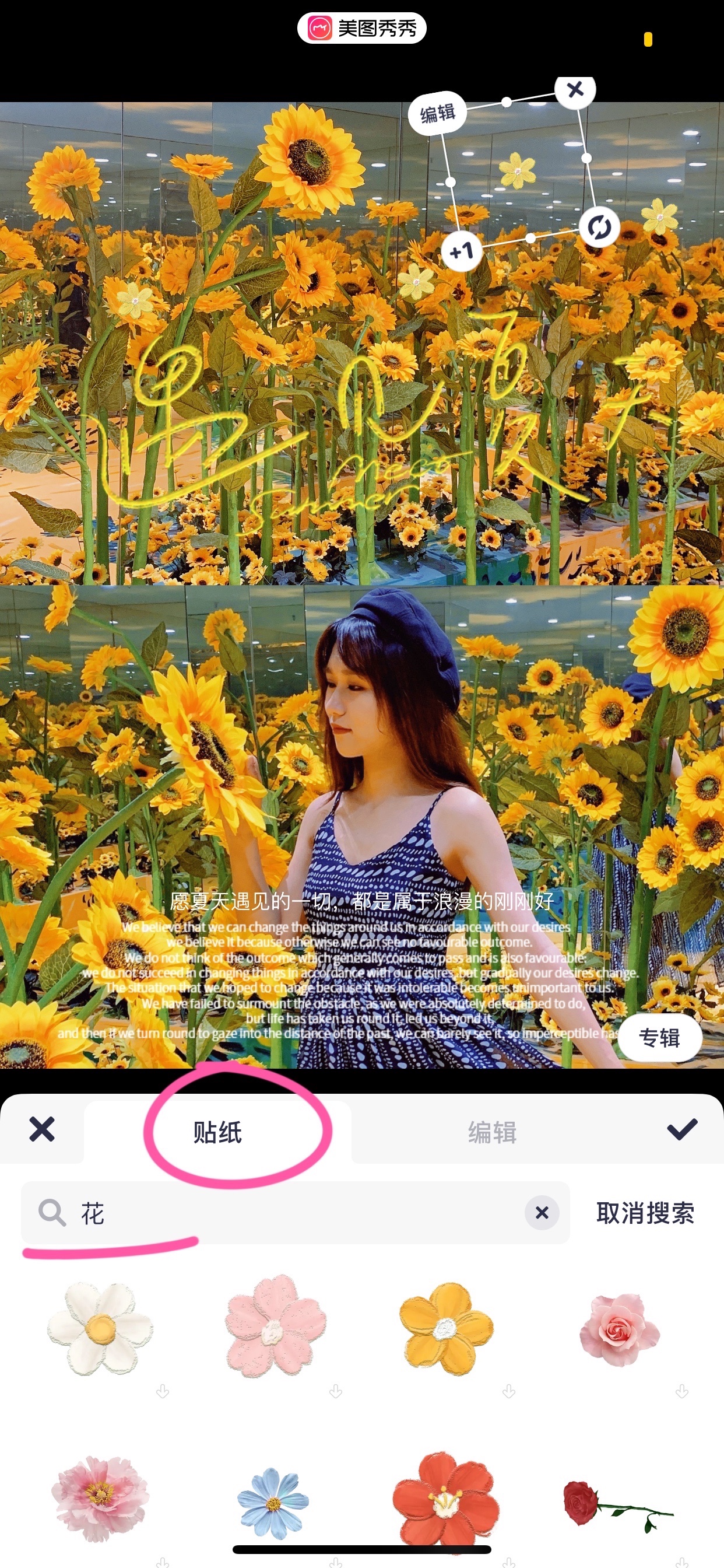Select the pink peony sticker
This screenshot has height=1568, width=724.
100,1499
